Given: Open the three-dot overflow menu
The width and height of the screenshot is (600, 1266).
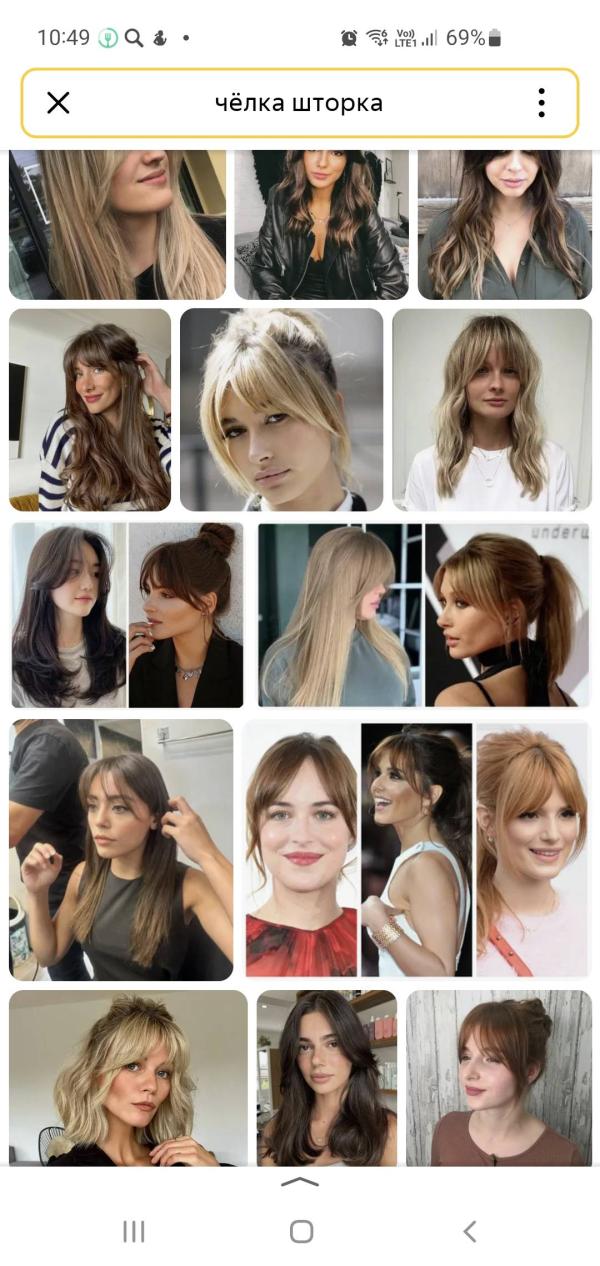Looking at the screenshot, I should pyautogui.click(x=541, y=103).
